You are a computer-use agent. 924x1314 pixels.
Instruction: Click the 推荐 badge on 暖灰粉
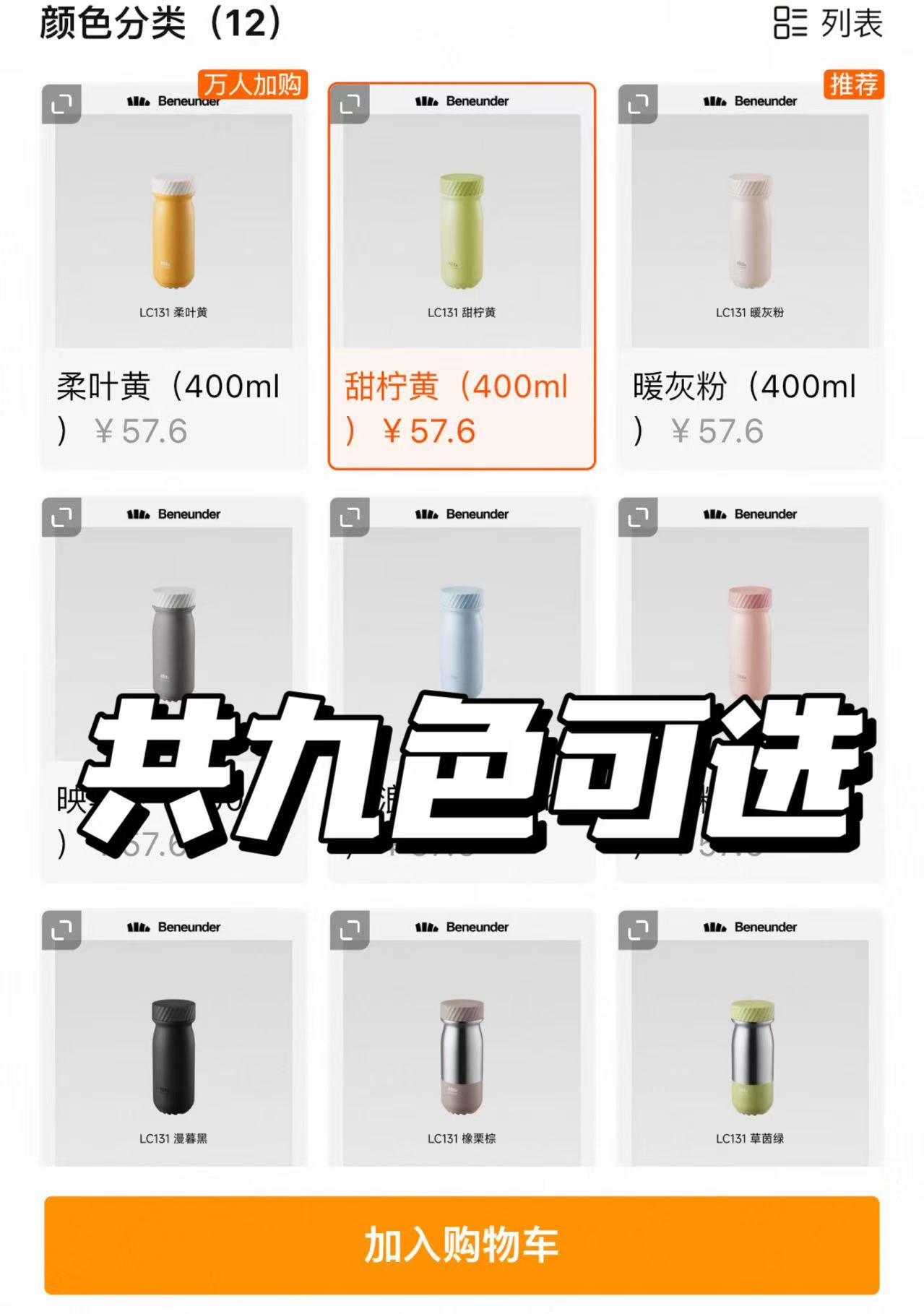coord(853,84)
